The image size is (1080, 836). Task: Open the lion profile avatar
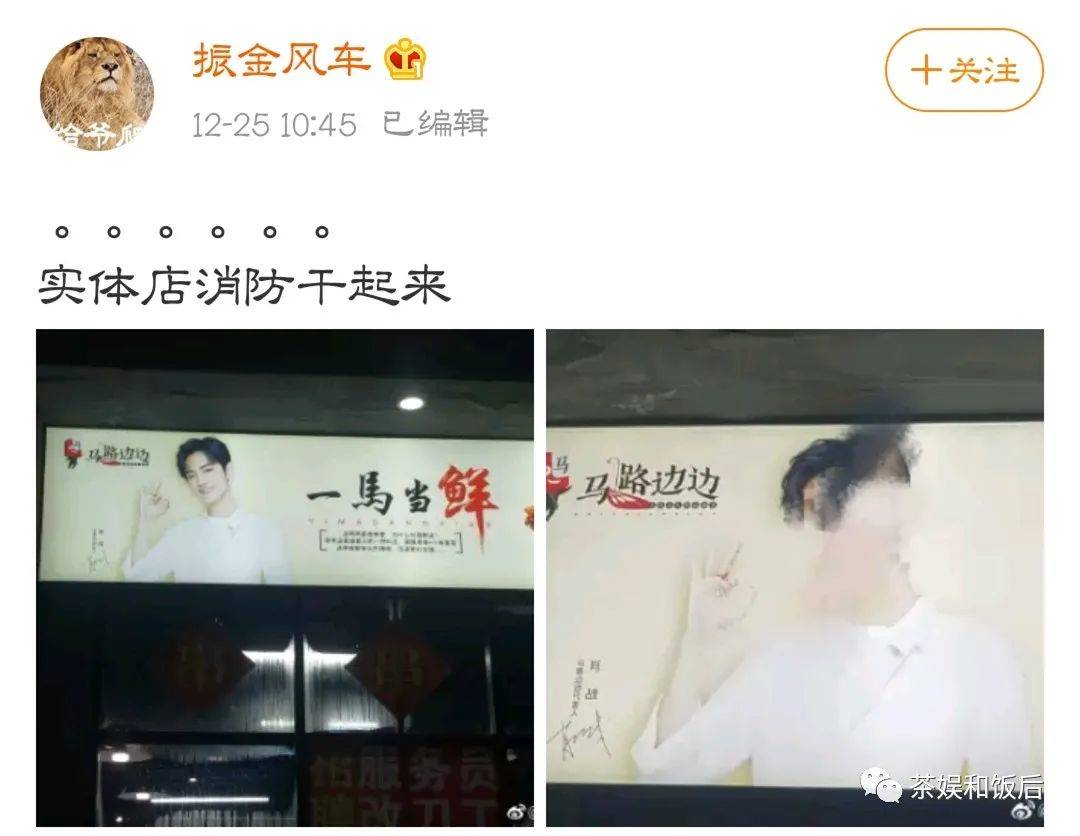[97, 93]
